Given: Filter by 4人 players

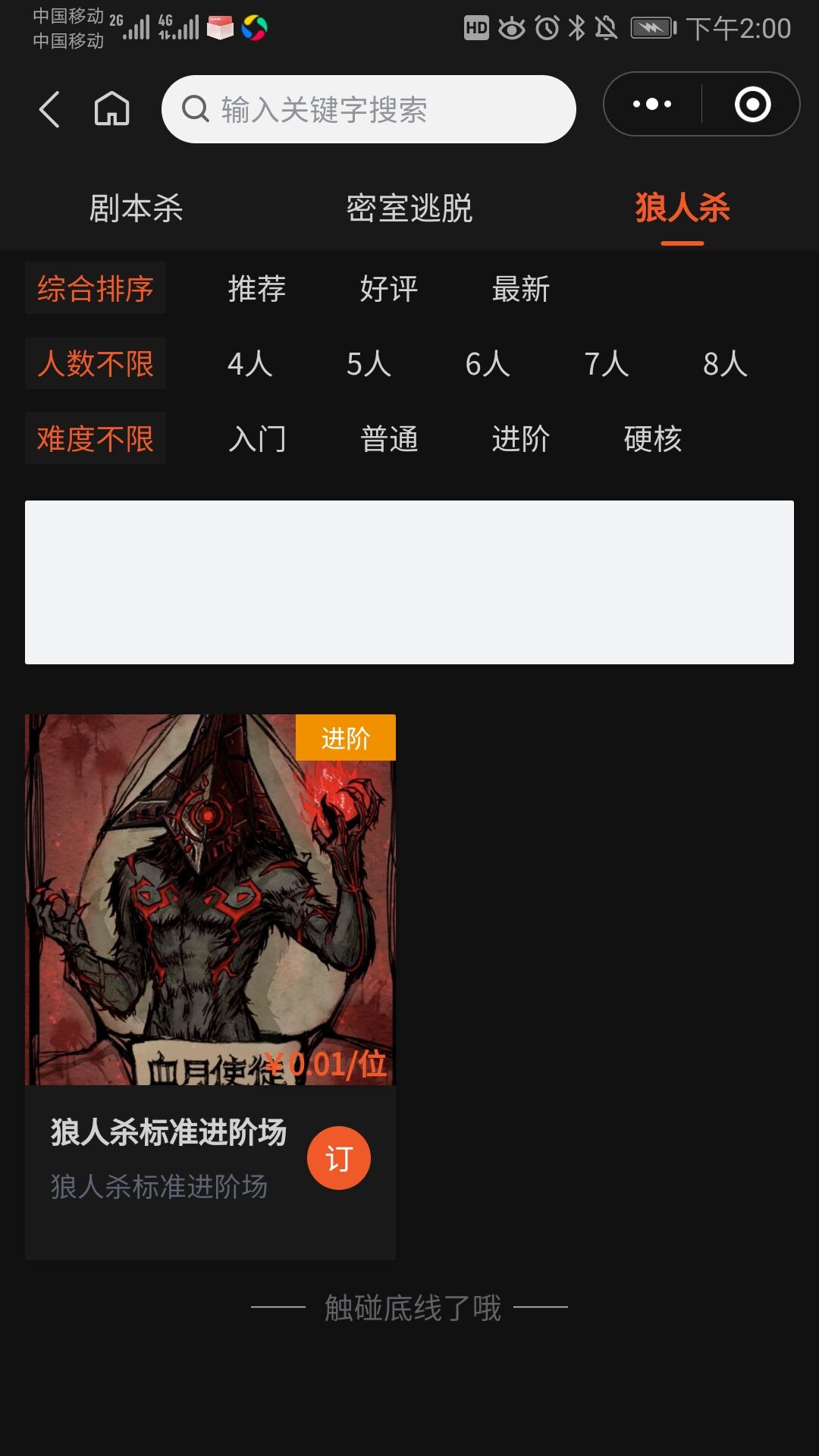Looking at the screenshot, I should coord(250,363).
